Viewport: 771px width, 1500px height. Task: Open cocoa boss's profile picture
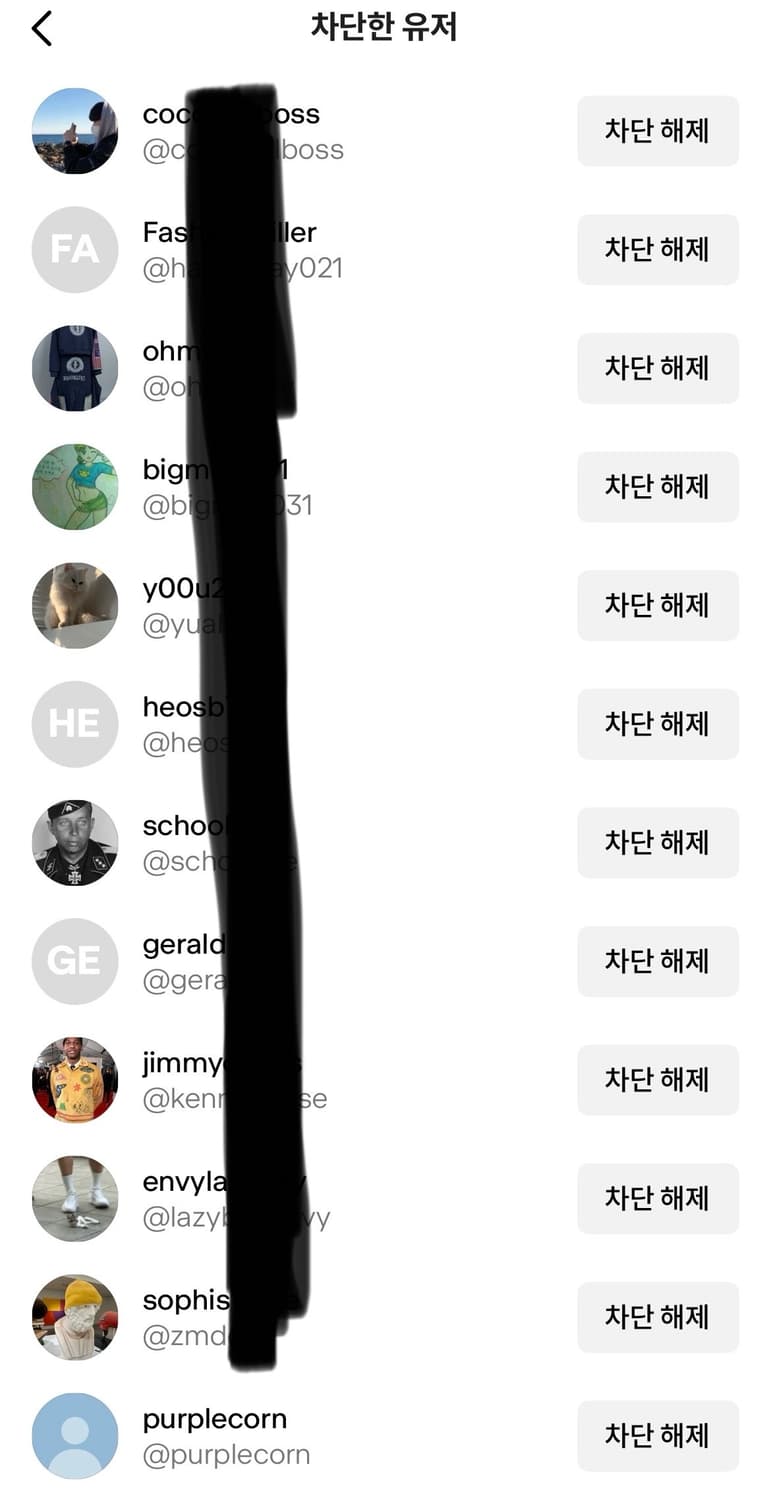[x=75, y=132]
